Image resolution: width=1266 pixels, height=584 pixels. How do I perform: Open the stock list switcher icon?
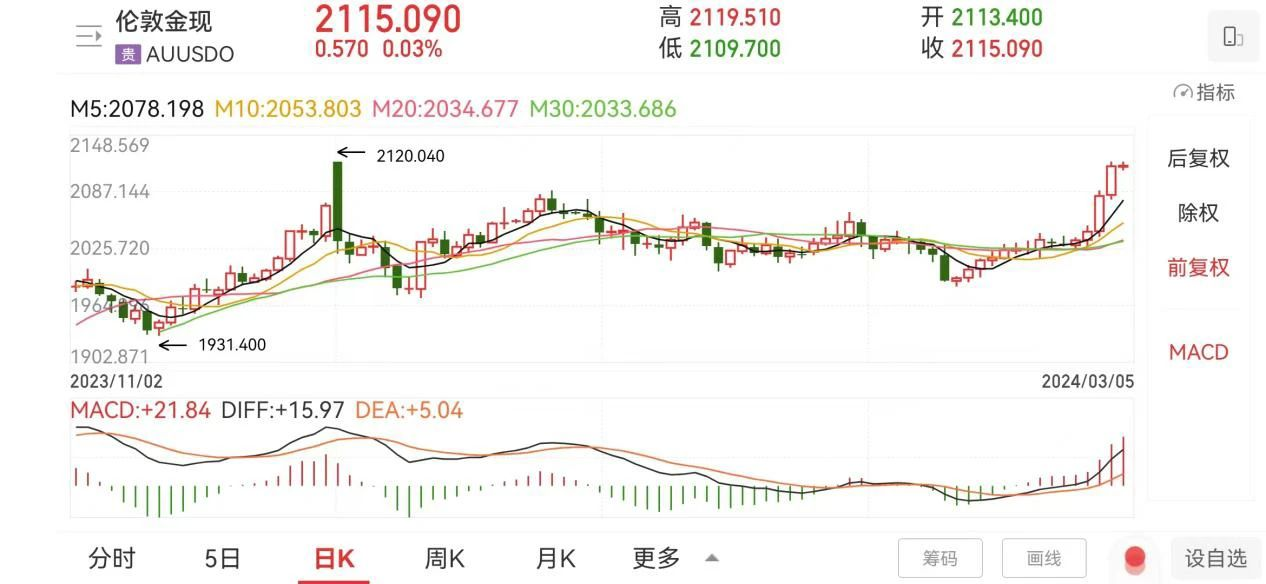[x=89, y=37]
